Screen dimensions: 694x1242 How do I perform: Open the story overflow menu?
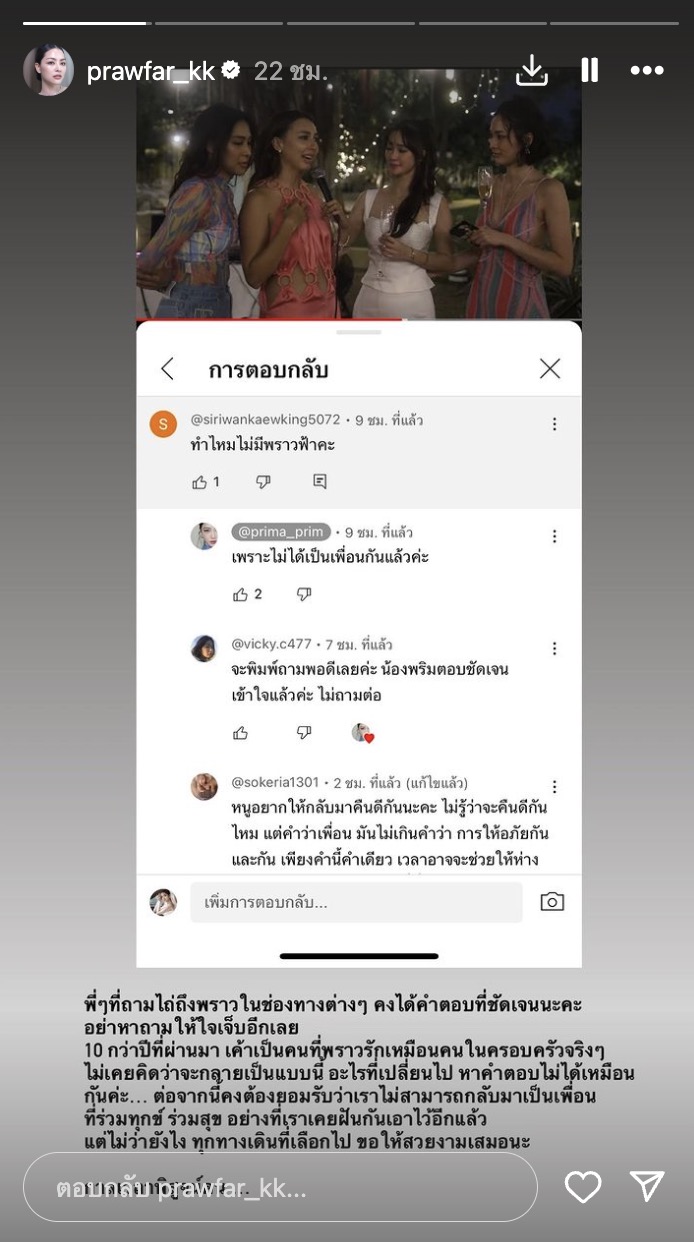647,70
